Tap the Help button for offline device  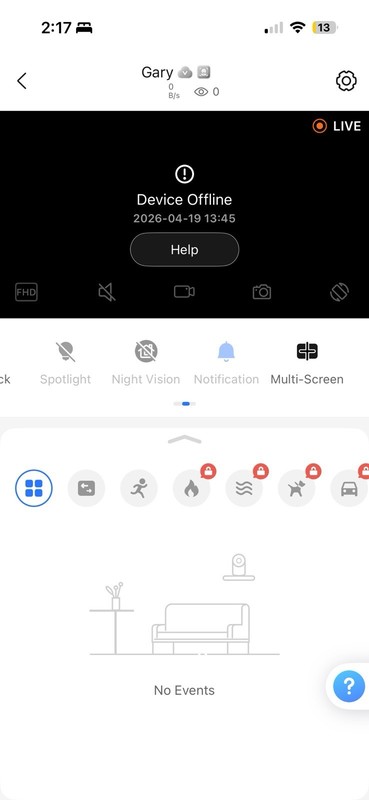(184, 249)
